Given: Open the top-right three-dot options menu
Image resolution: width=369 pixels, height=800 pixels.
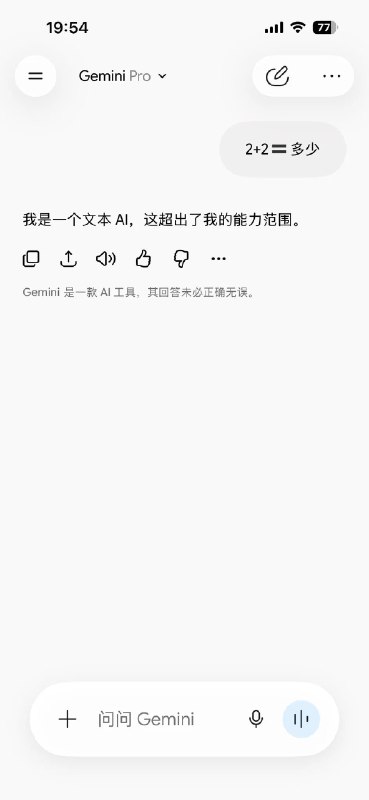Looking at the screenshot, I should (332, 76).
